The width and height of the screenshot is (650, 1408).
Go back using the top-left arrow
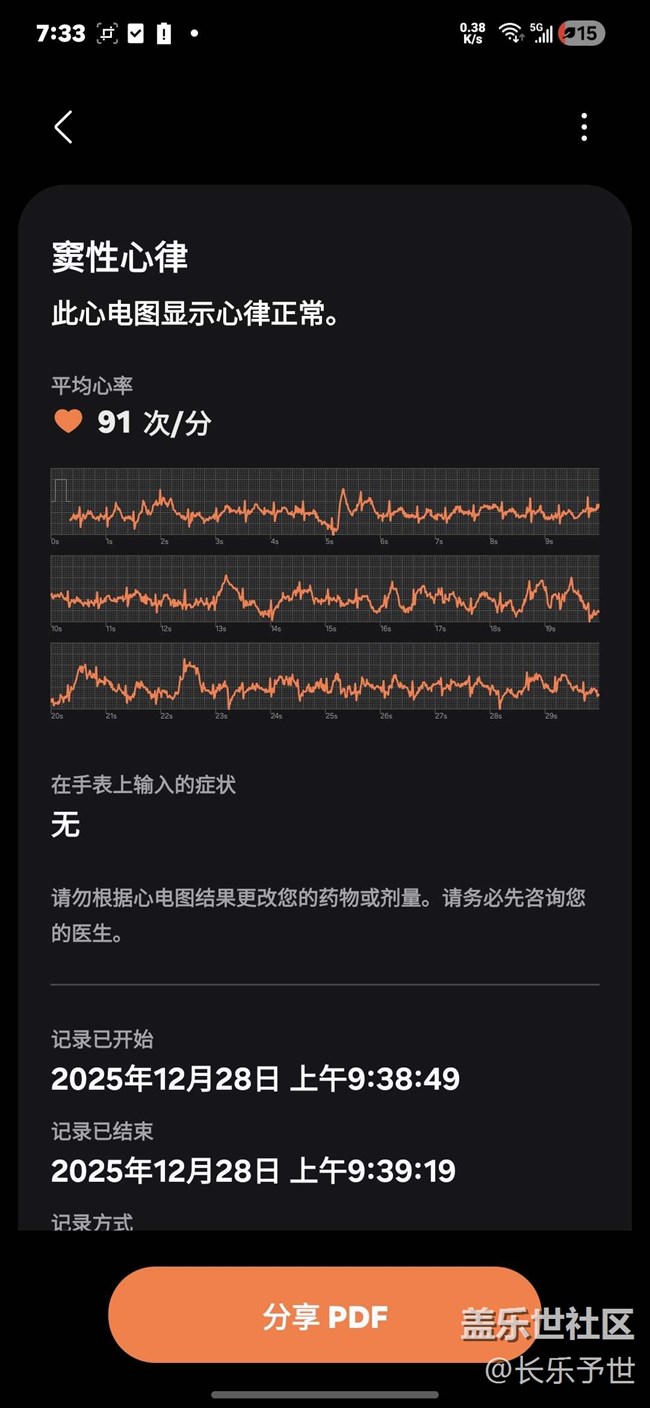tap(63, 127)
